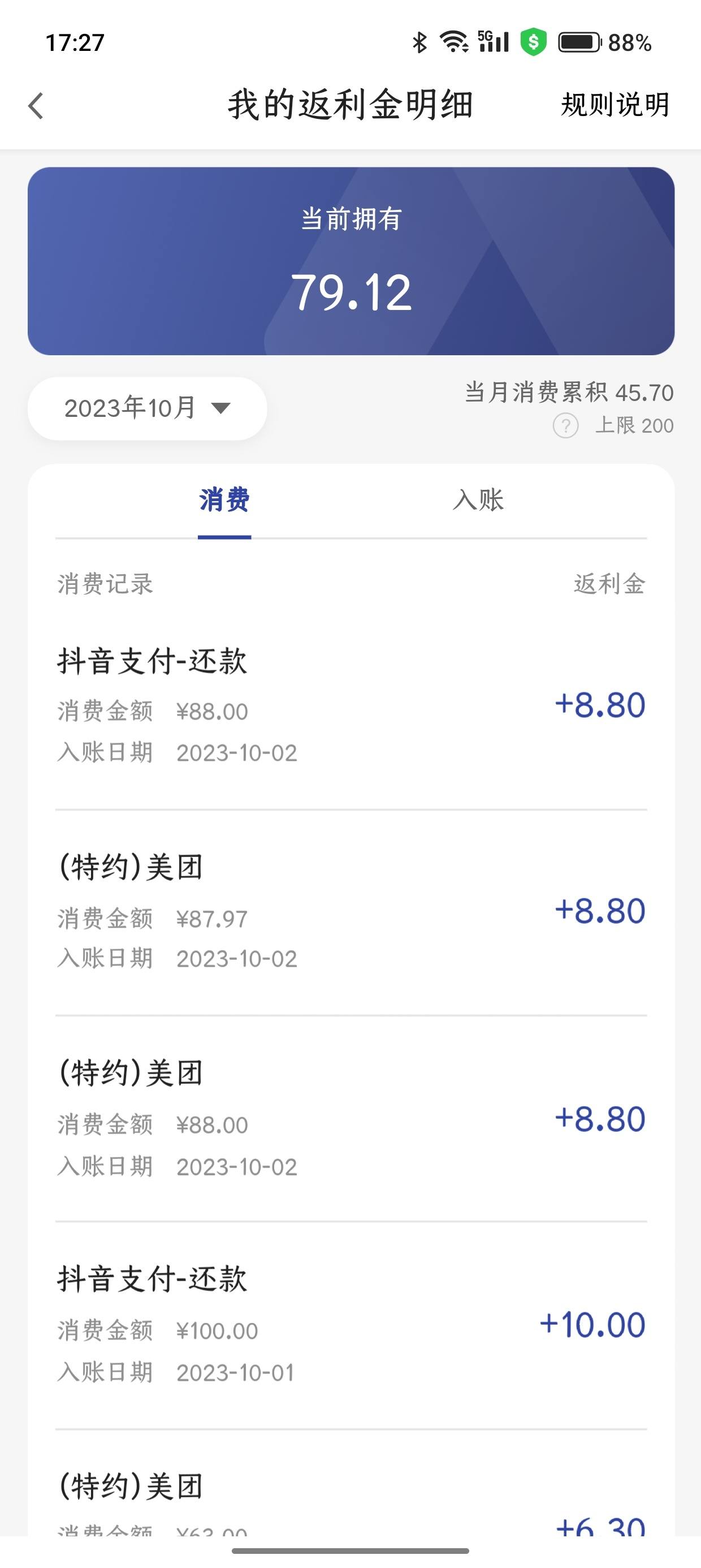Image resolution: width=701 pixels, height=1568 pixels.
Task: Tap the question mark beside 上限 200
Action: point(565,425)
